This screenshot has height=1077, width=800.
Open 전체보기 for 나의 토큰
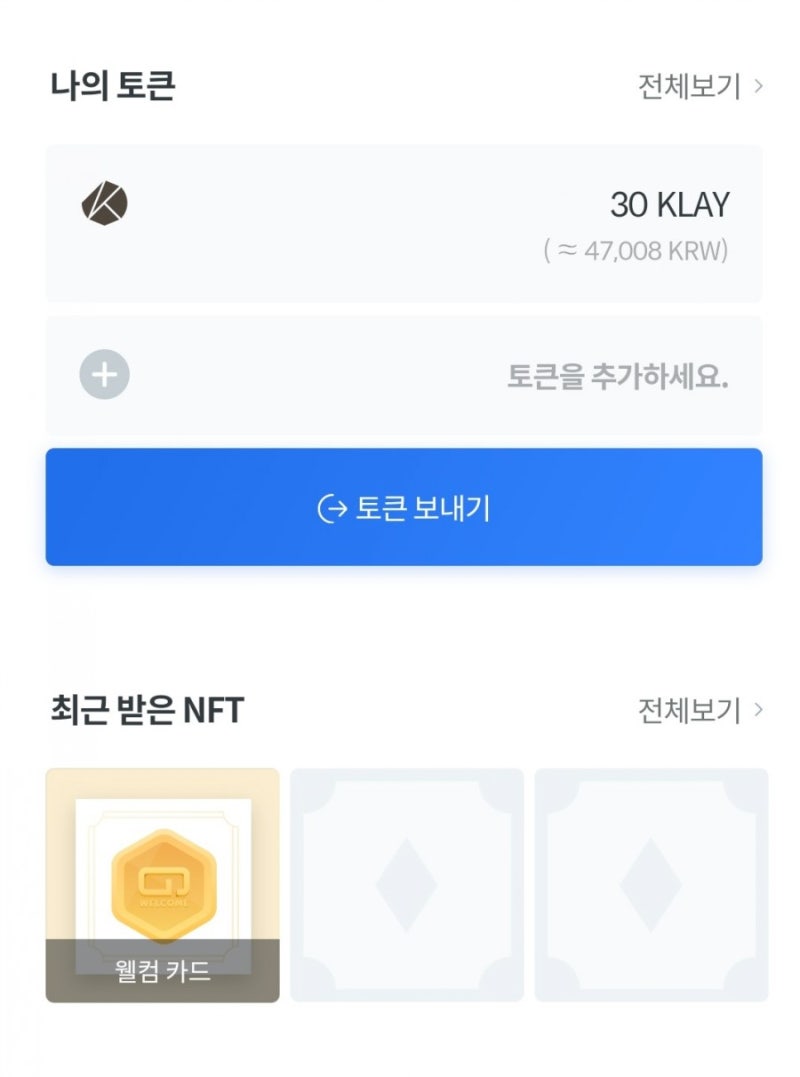pyautogui.click(x=700, y=87)
